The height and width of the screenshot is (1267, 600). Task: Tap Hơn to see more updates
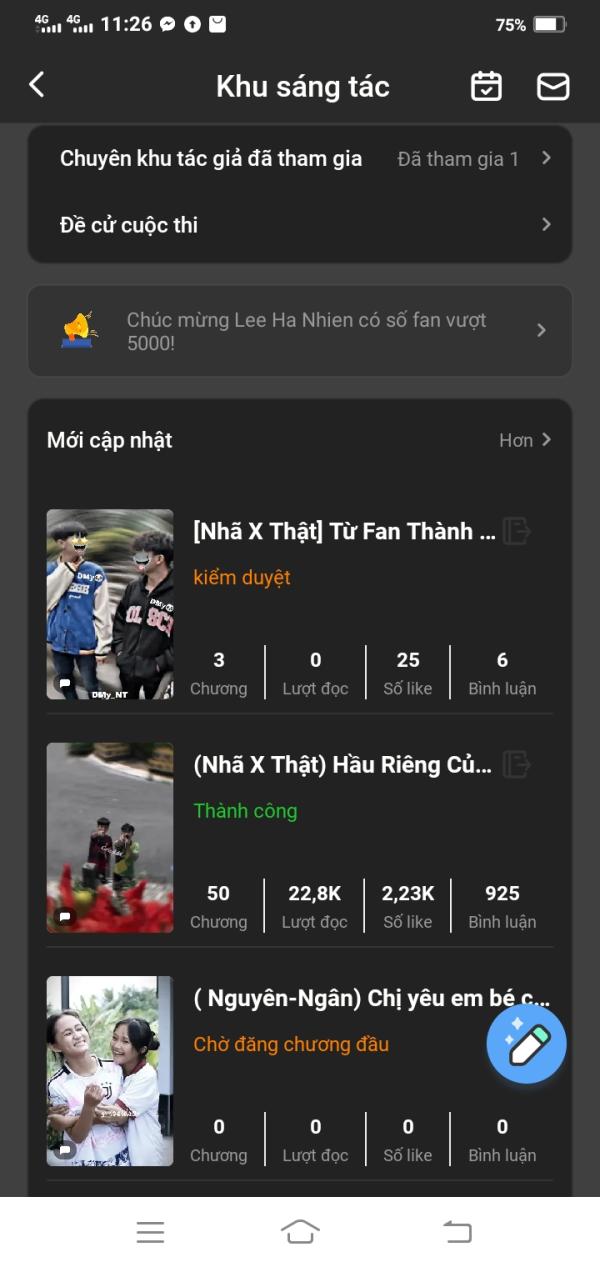click(x=525, y=440)
